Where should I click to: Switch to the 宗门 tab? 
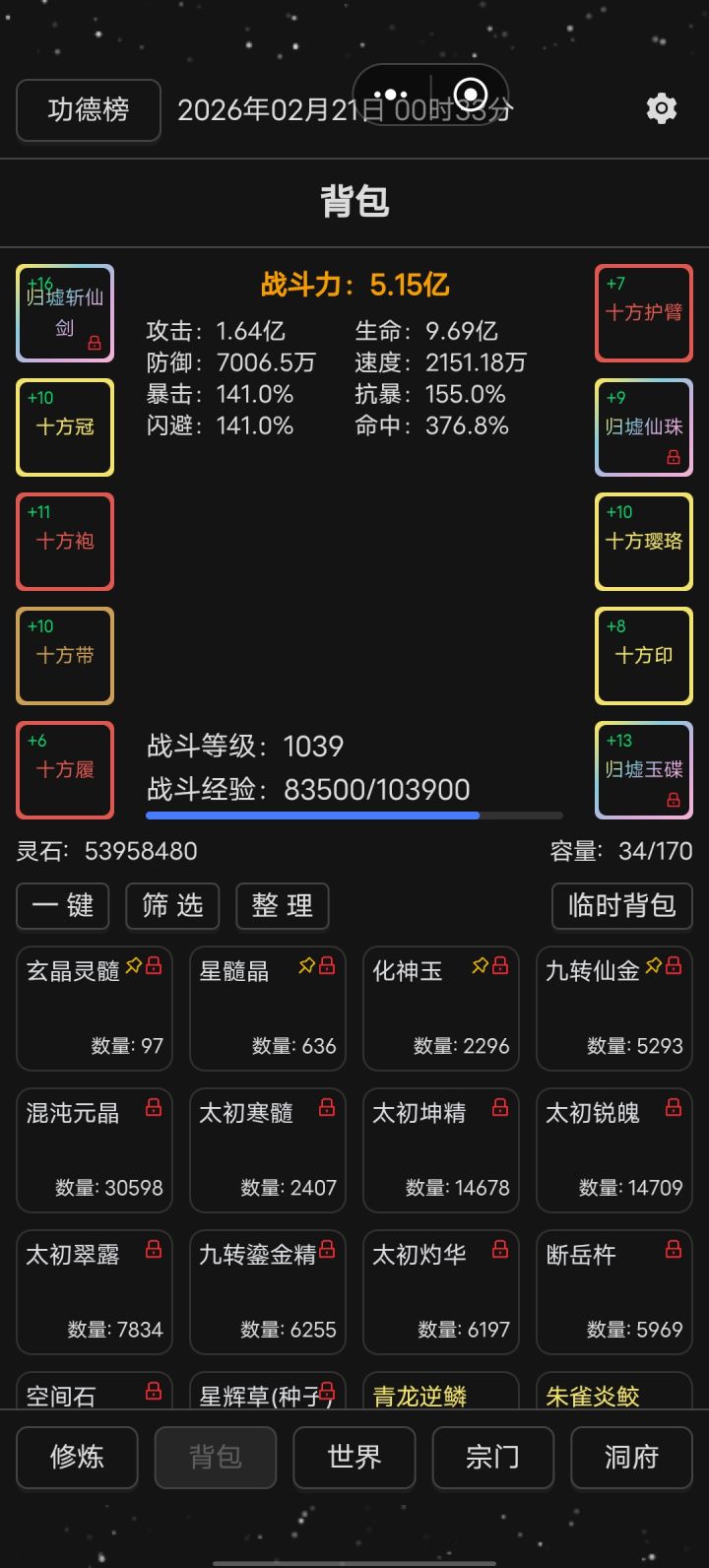(492, 1458)
